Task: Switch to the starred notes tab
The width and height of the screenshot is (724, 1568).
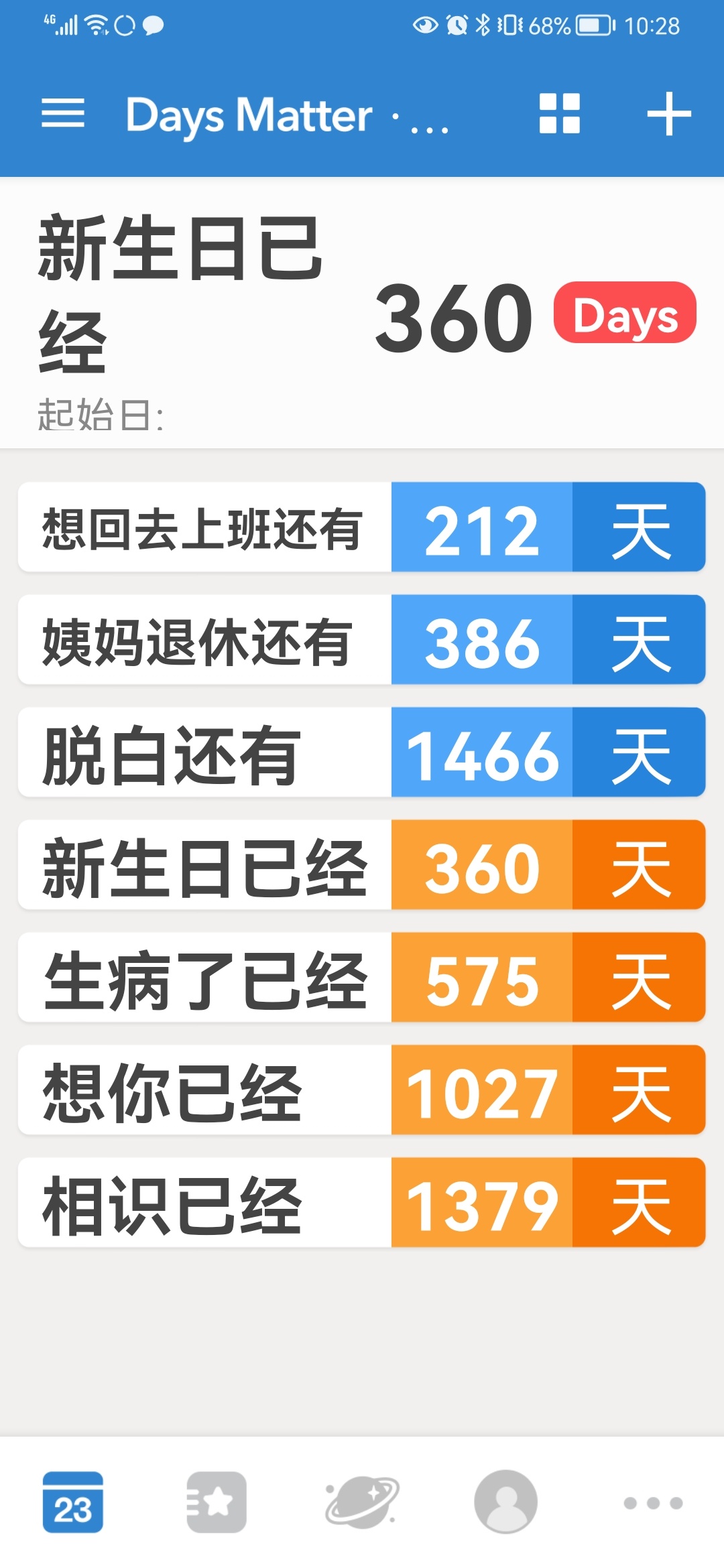Action: pos(217,1502)
